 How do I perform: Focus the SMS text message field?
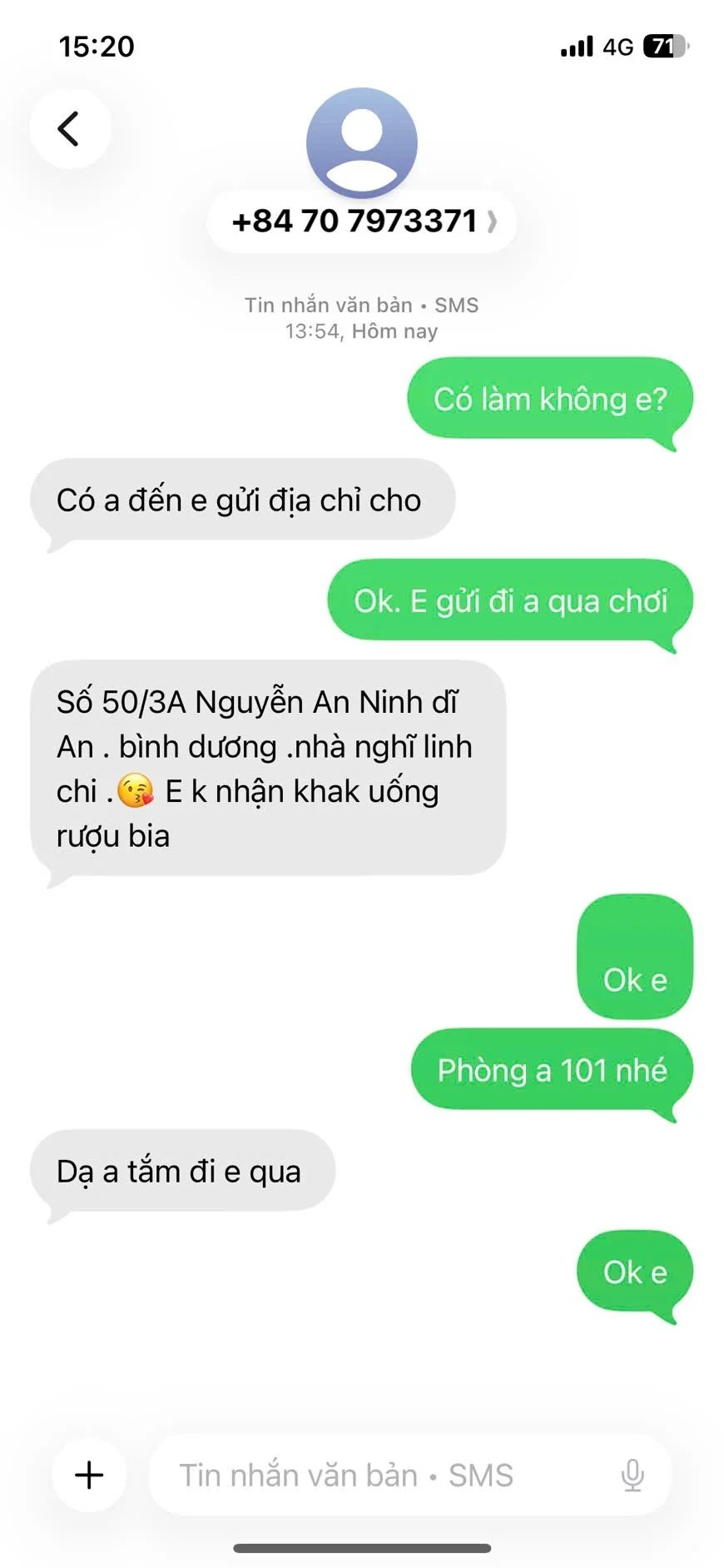point(374,1475)
